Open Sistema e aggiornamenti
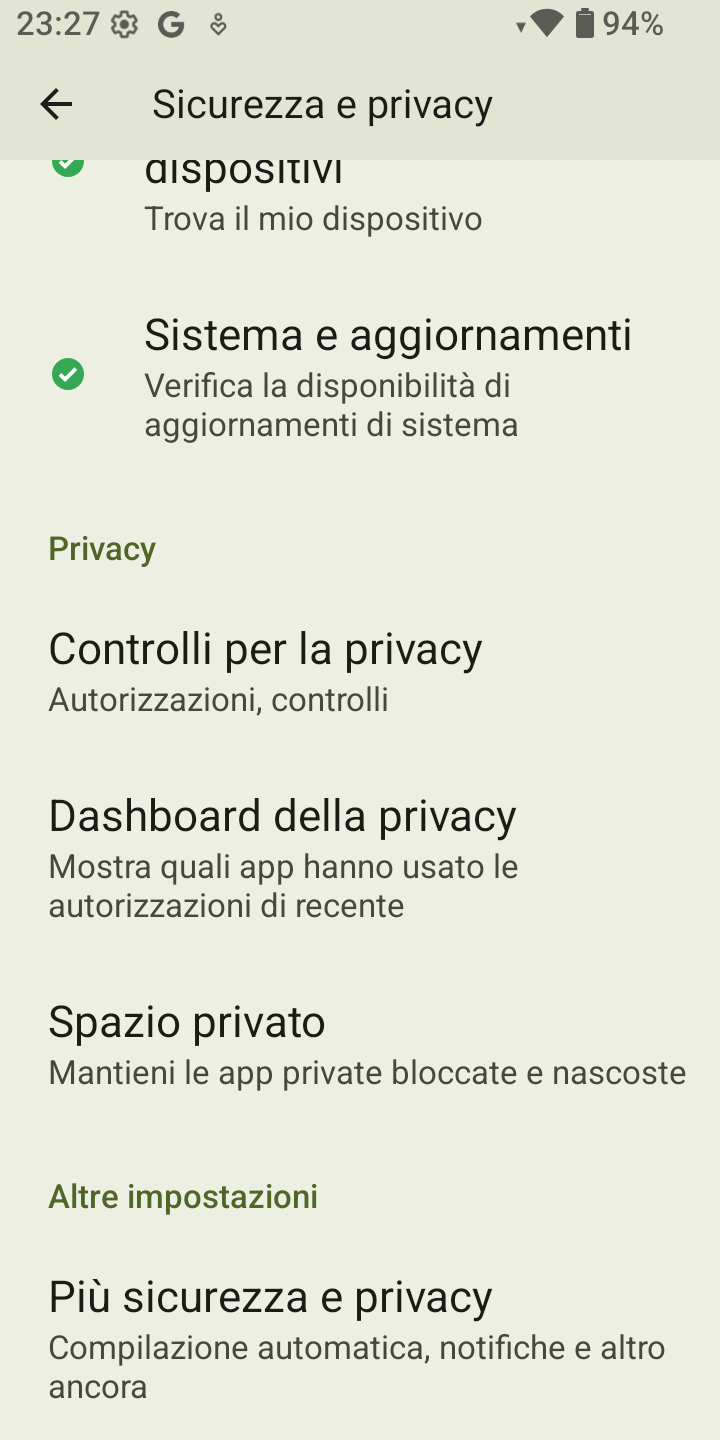This screenshot has height=1440, width=720. point(360,376)
